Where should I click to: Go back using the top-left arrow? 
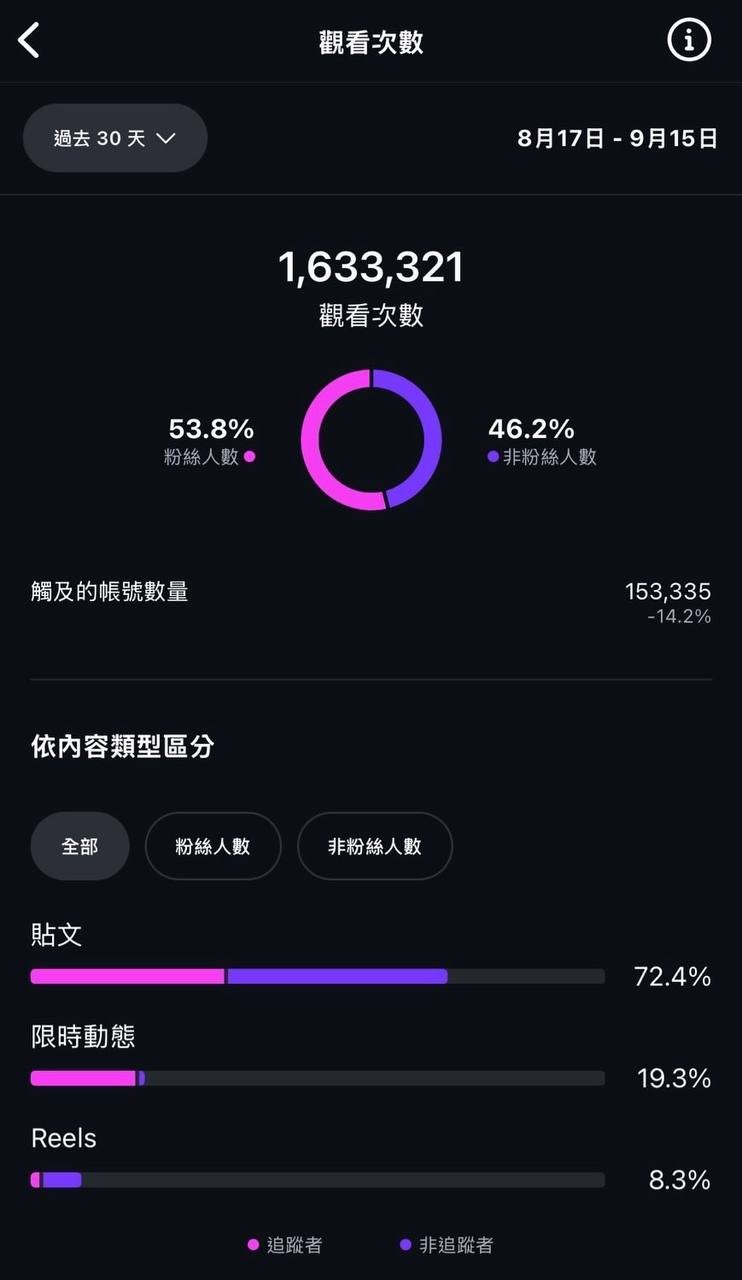29,41
